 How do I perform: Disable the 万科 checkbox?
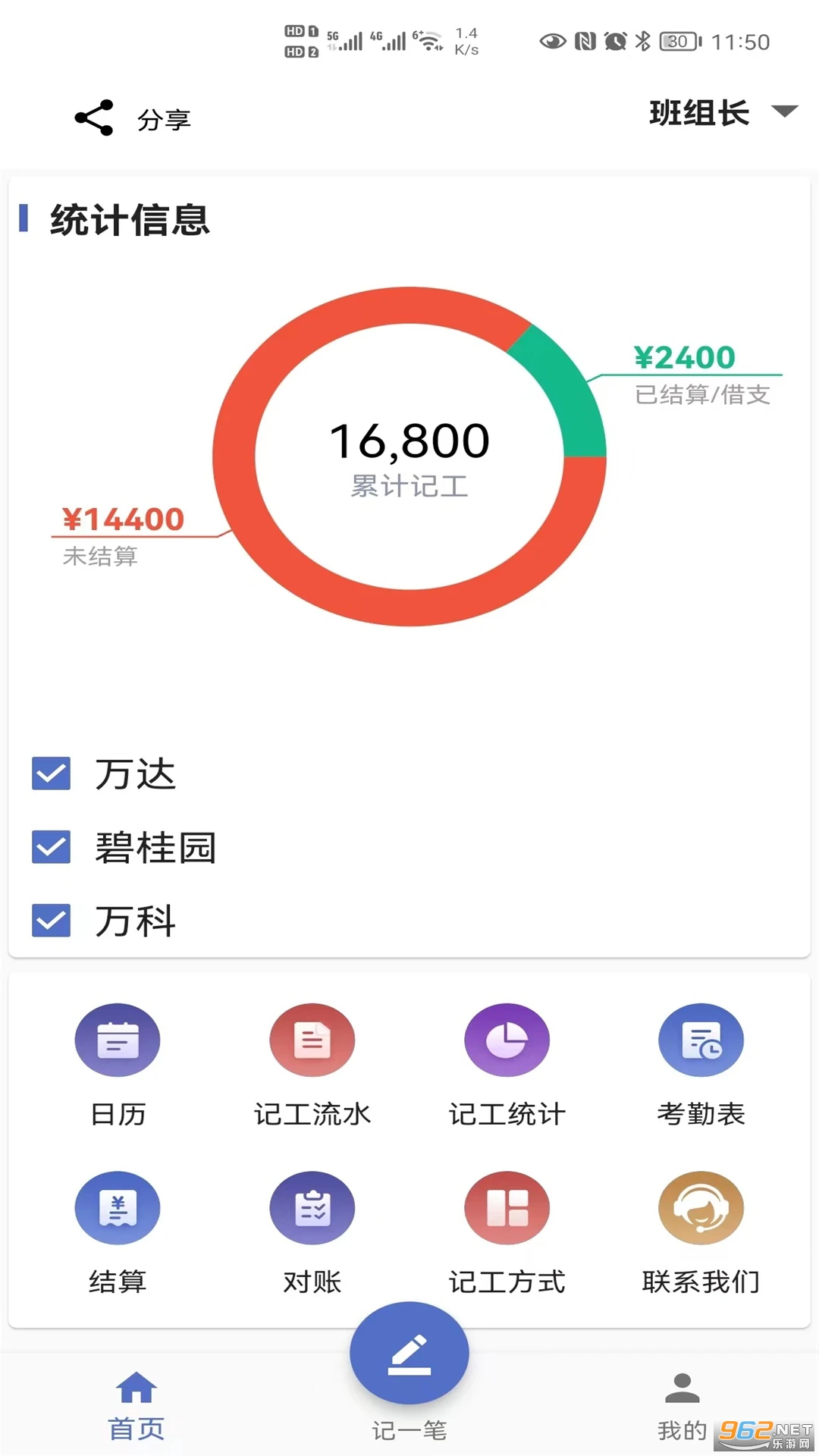(50, 921)
